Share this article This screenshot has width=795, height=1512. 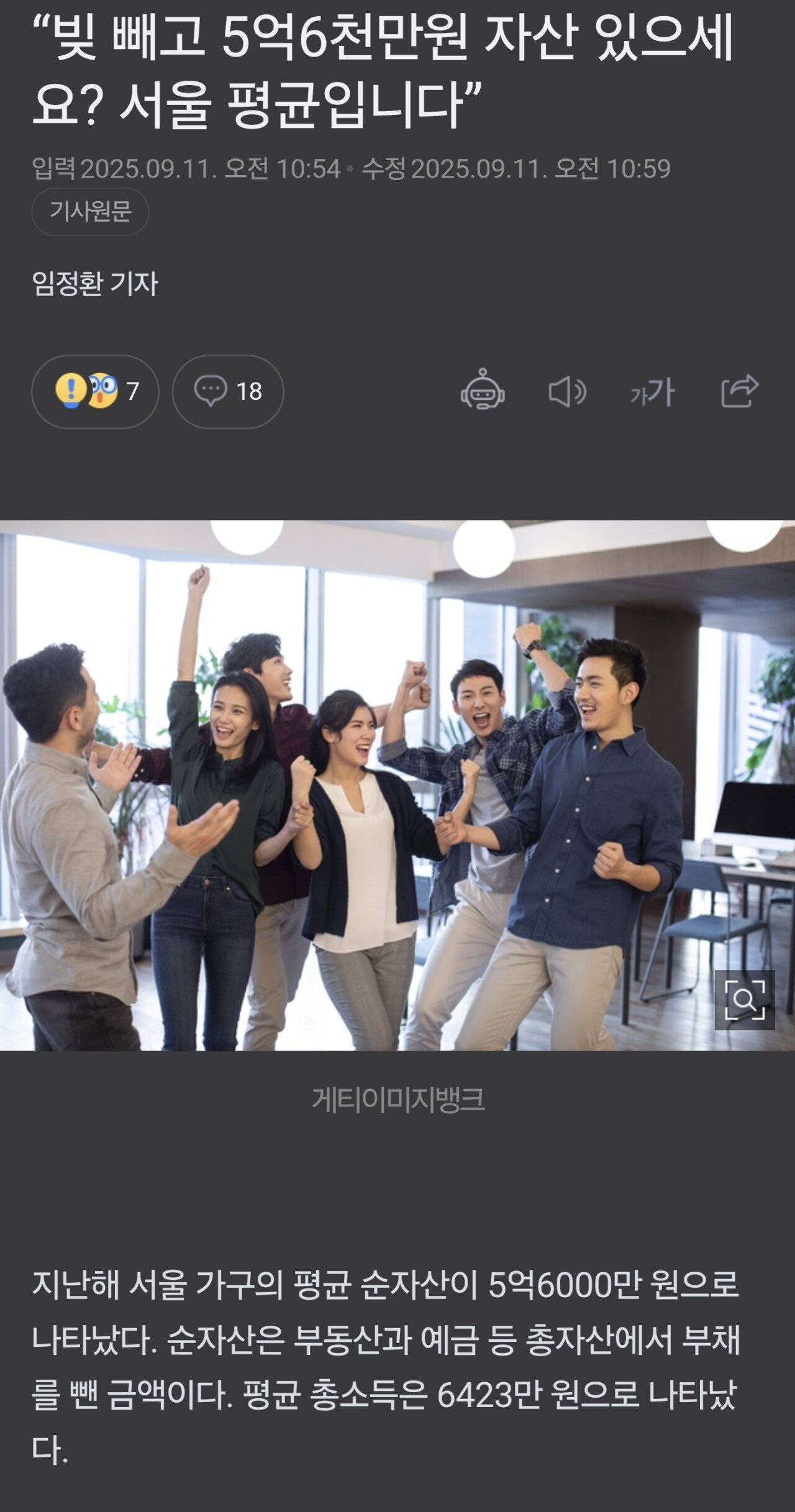pos(740,391)
